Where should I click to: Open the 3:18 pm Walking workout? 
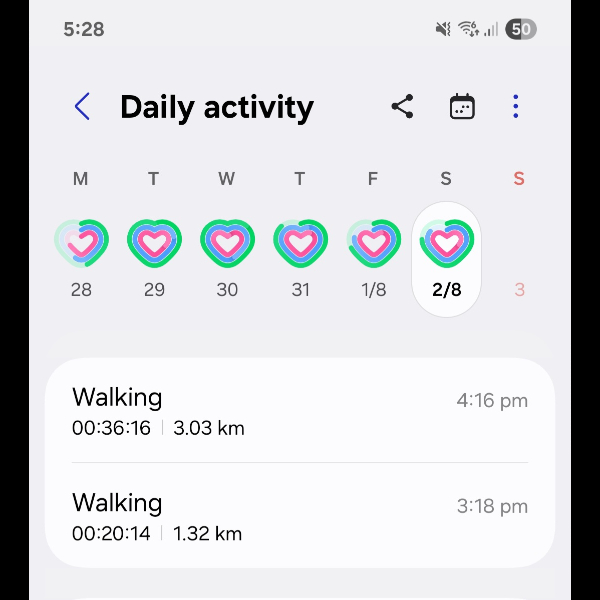click(300, 516)
